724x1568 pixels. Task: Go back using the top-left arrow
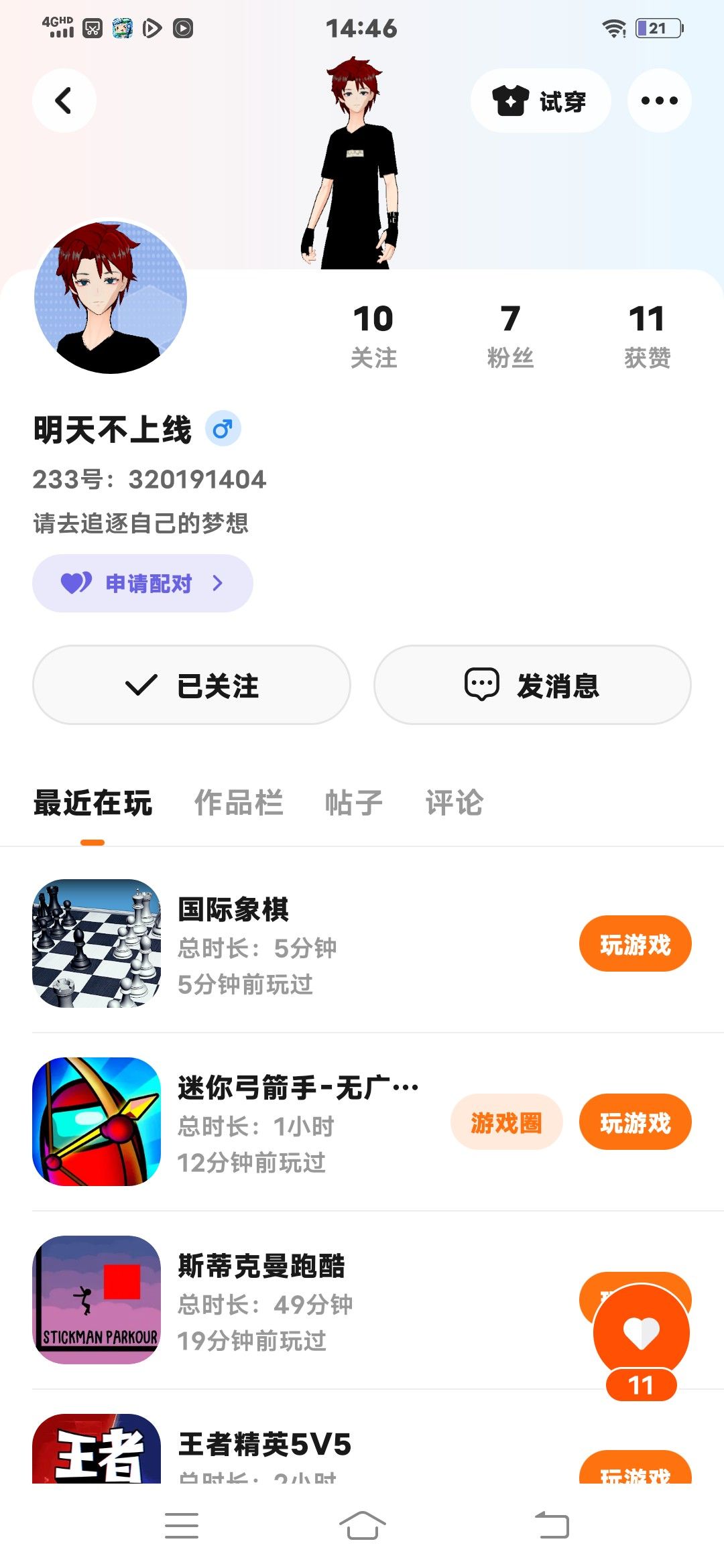click(x=64, y=101)
